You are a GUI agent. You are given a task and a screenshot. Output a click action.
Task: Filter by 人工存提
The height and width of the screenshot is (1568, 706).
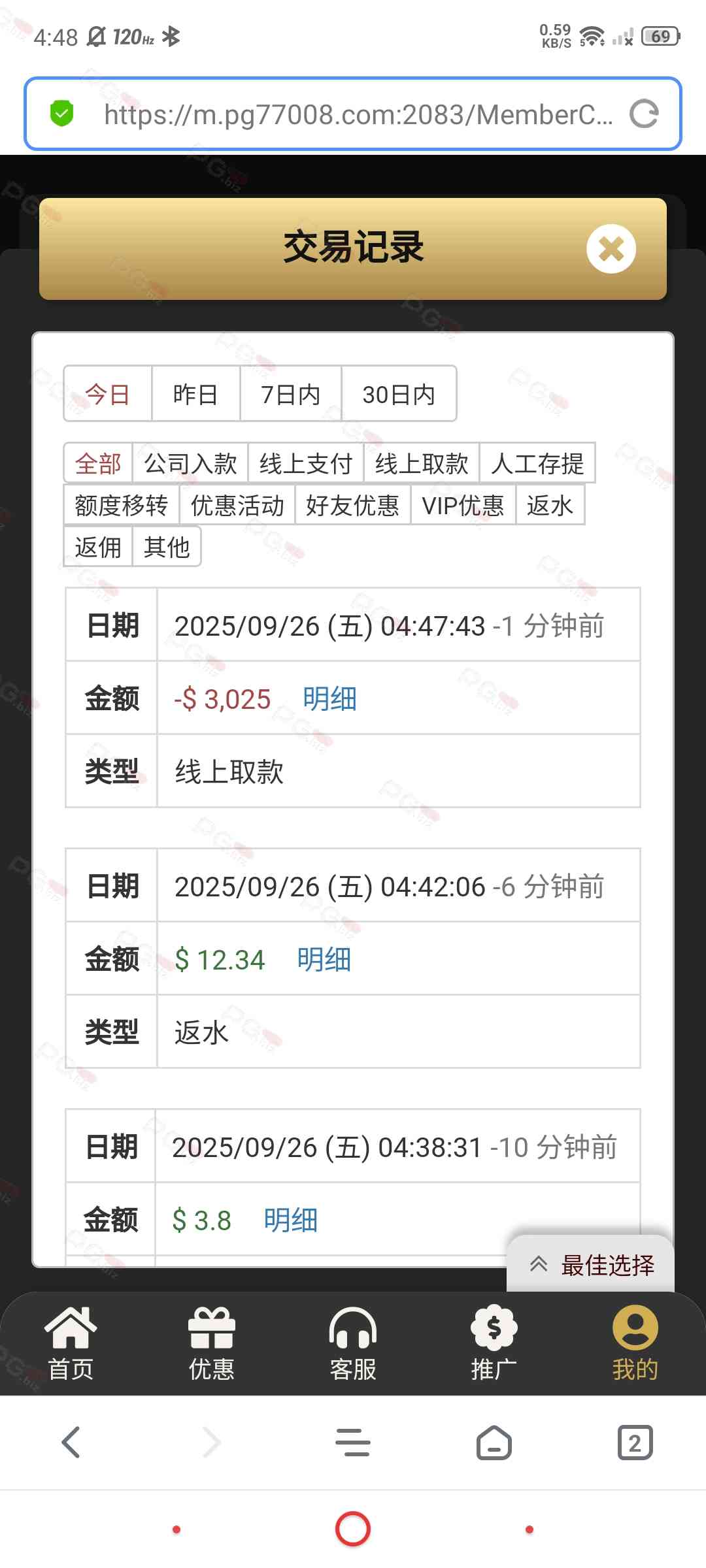pyautogui.click(x=537, y=464)
